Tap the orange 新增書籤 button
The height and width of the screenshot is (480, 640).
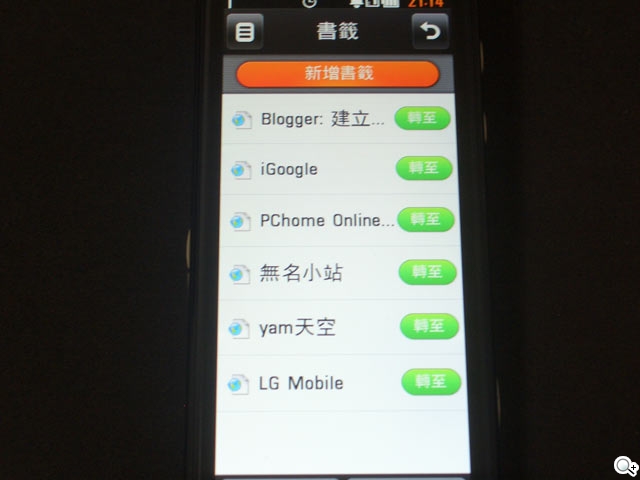pos(337,74)
